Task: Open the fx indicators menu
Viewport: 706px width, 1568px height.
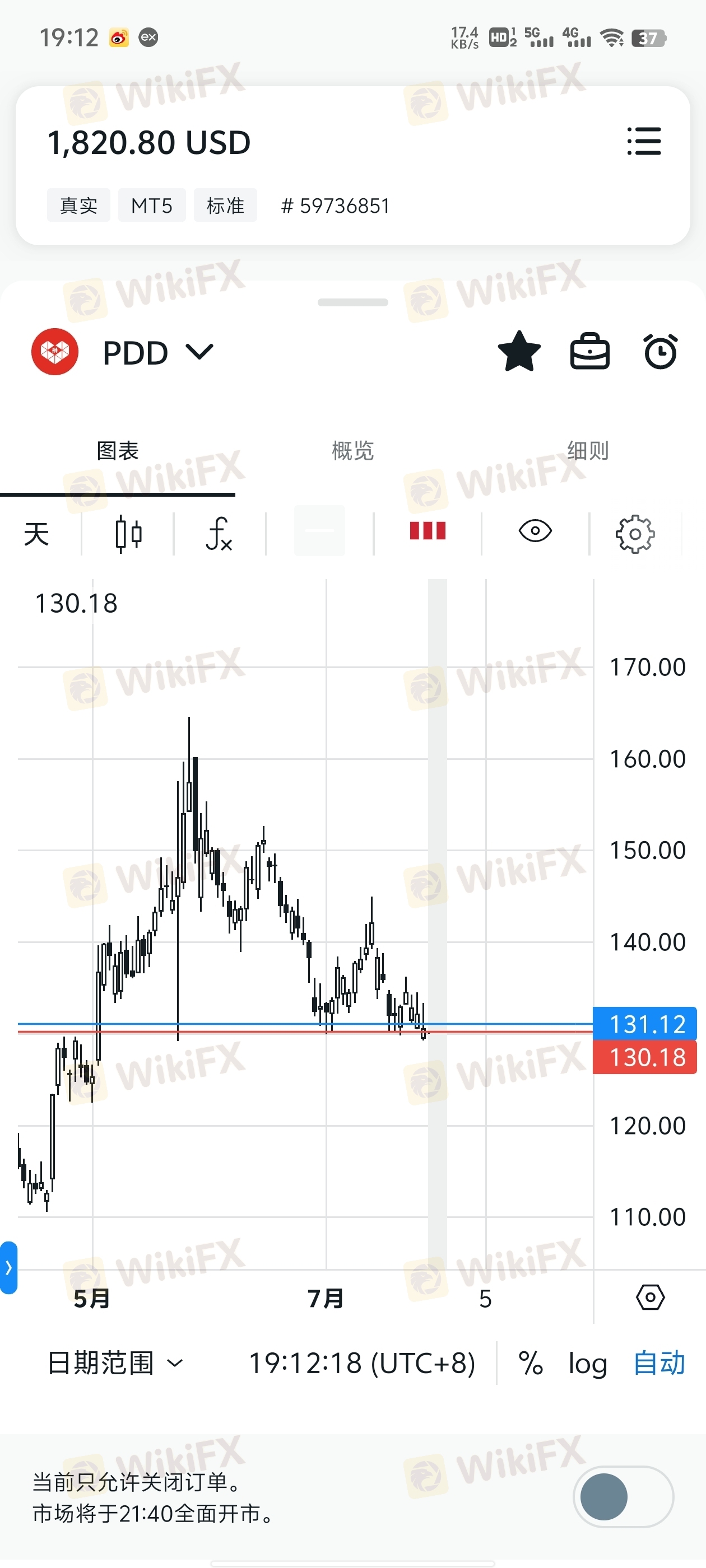Action: (x=219, y=534)
